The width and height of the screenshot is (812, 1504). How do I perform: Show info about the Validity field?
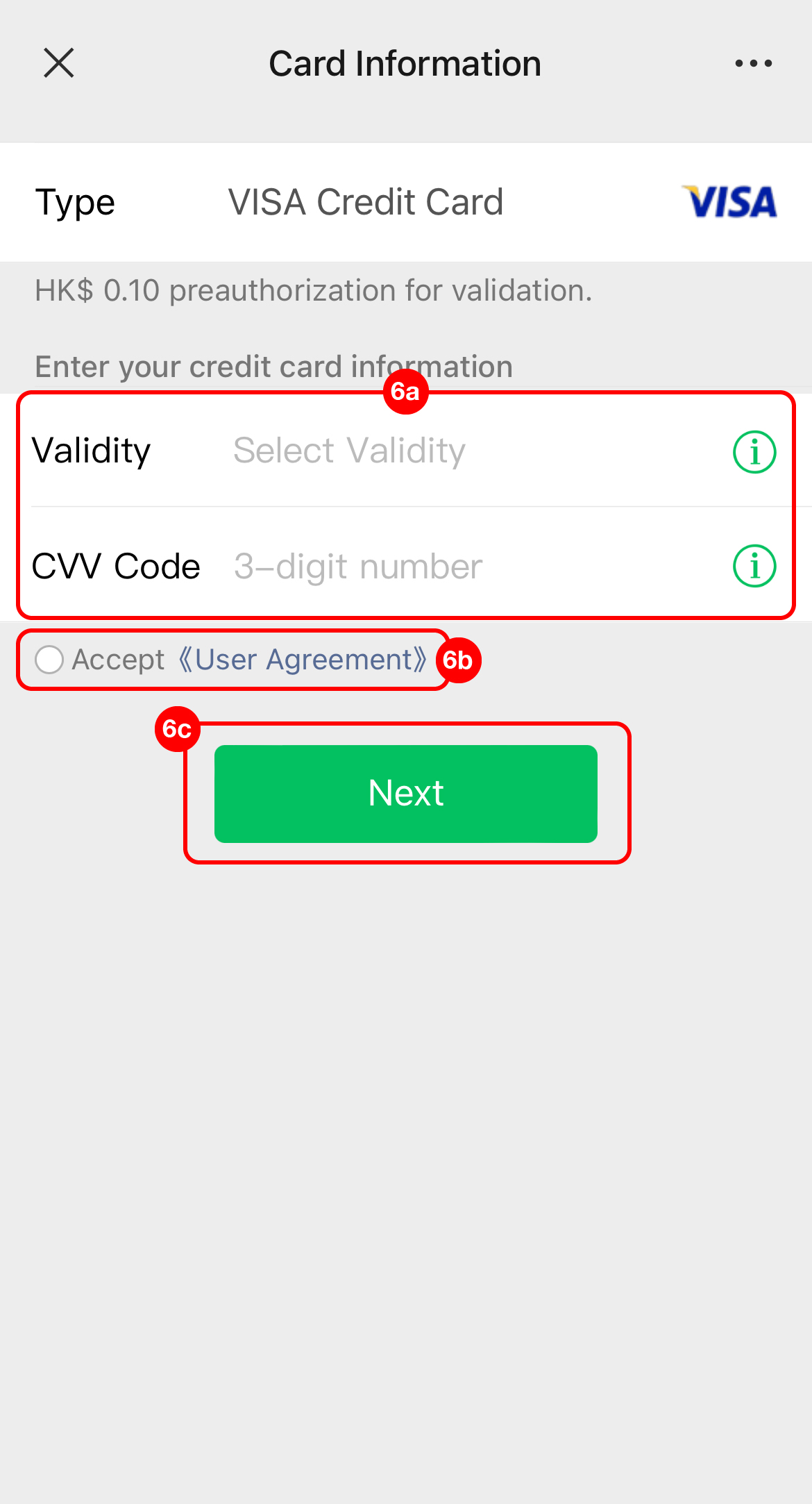coord(754,452)
